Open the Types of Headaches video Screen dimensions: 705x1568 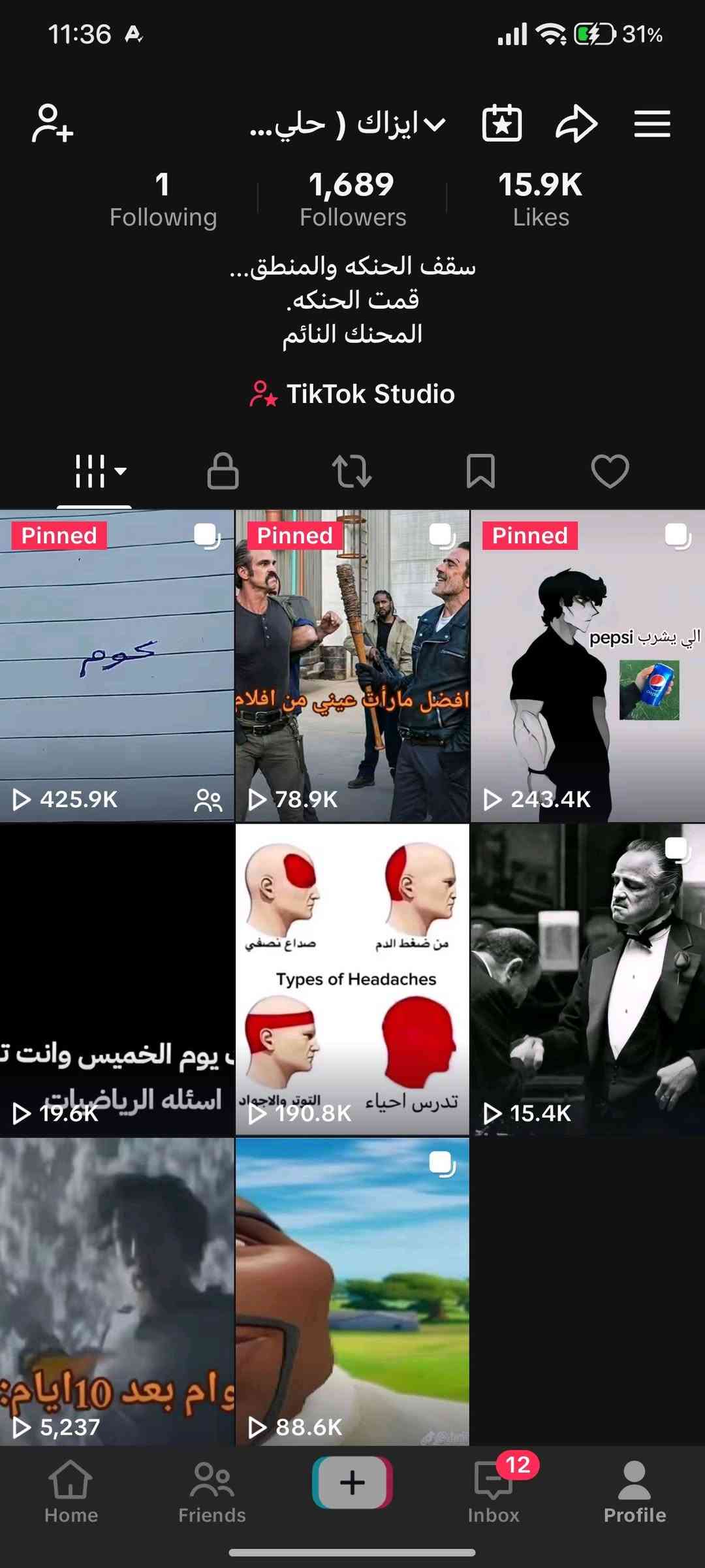[352, 980]
